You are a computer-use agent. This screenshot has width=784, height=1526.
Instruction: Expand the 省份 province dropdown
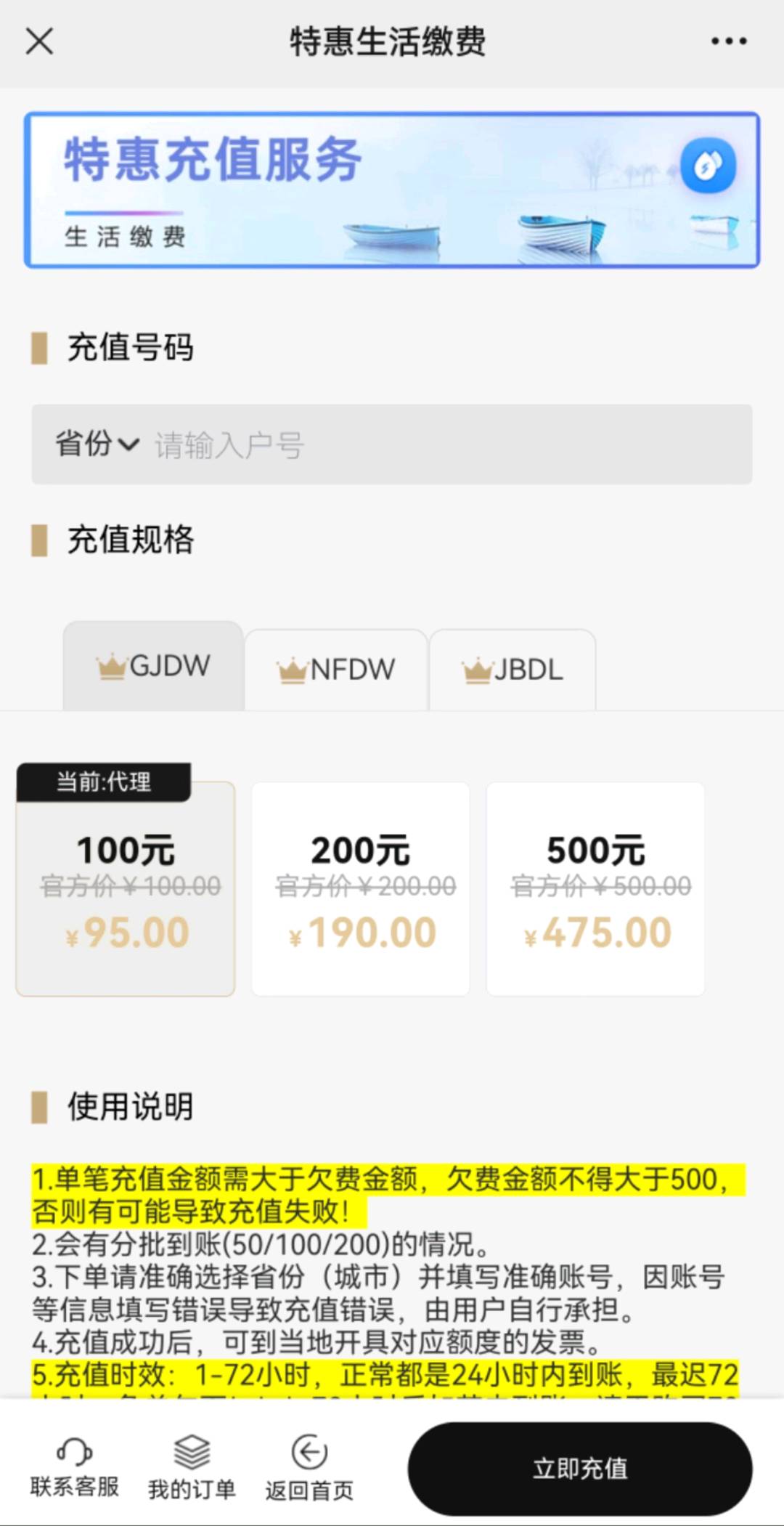(x=97, y=444)
